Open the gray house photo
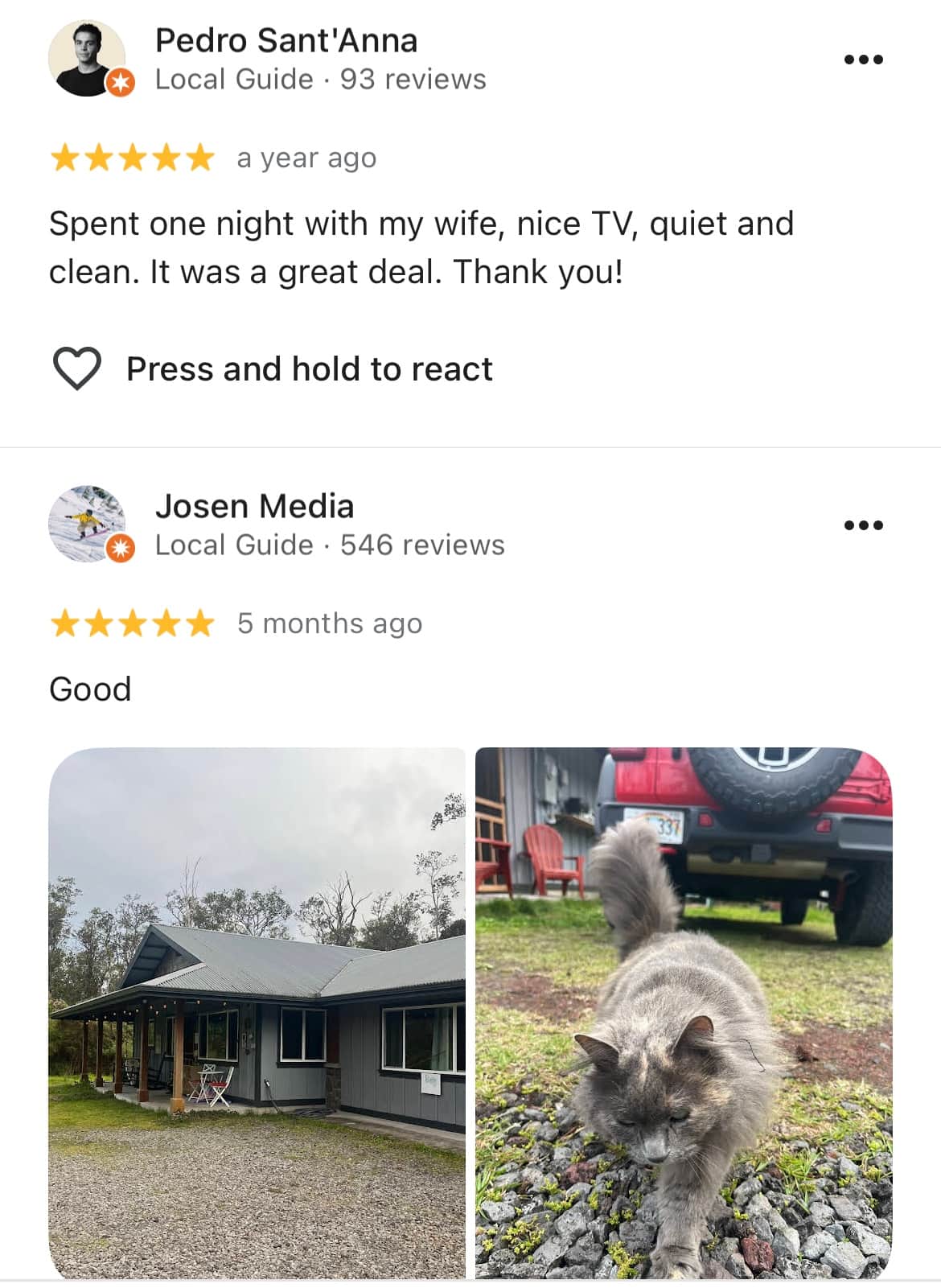This screenshot has width=941, height=1288. tap(257, 1012)
